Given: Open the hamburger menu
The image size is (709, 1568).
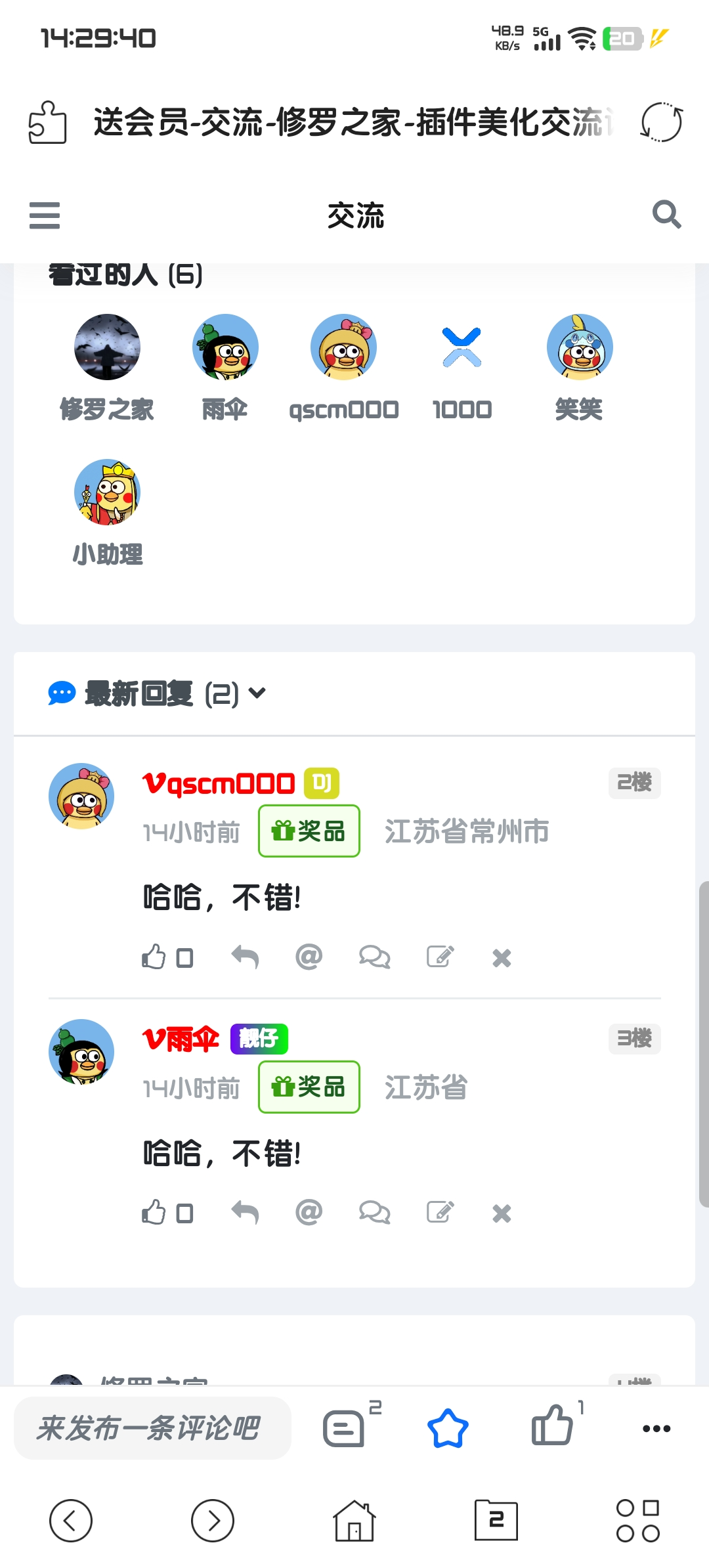Looking at the screenshot, I should tap(45, 215).
